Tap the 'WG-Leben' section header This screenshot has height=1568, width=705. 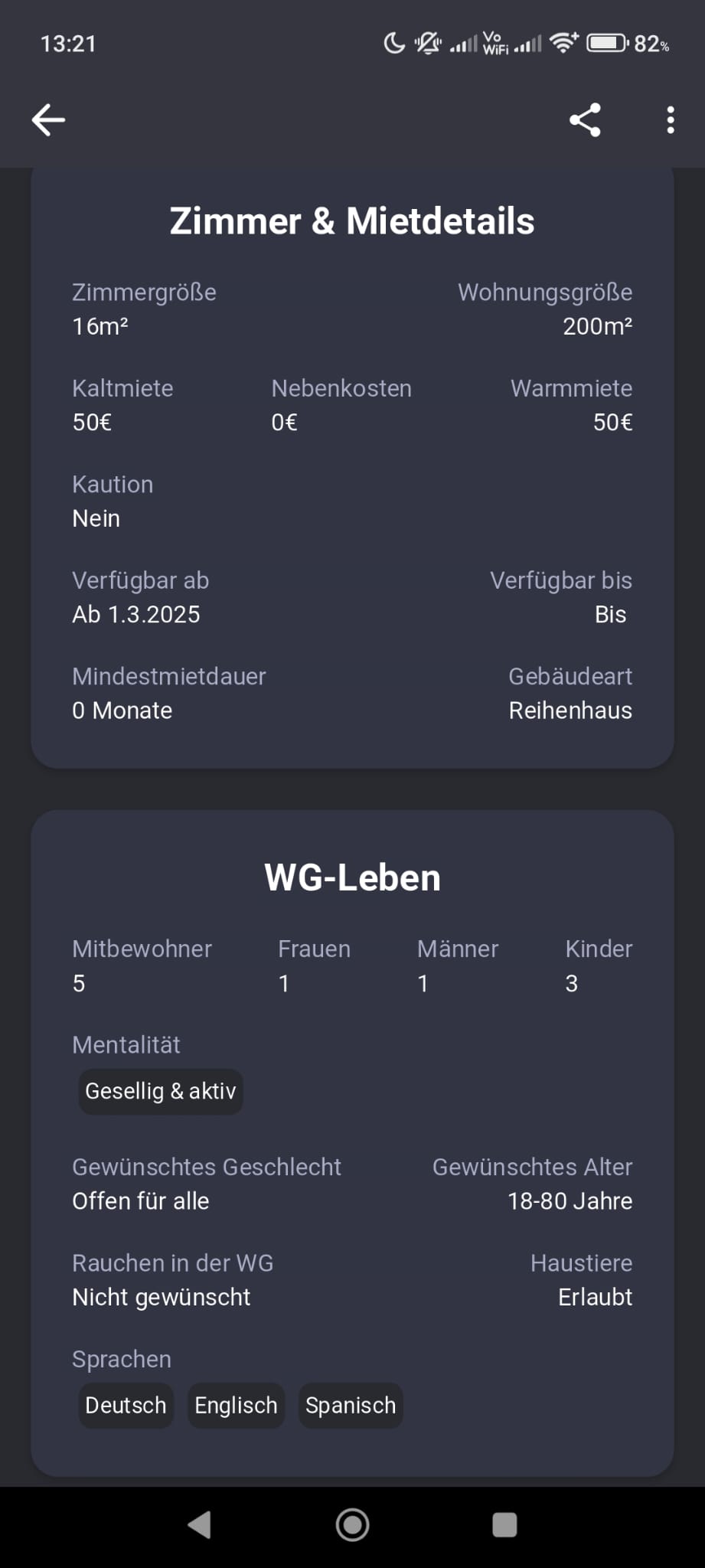click(x=352, y=877)
